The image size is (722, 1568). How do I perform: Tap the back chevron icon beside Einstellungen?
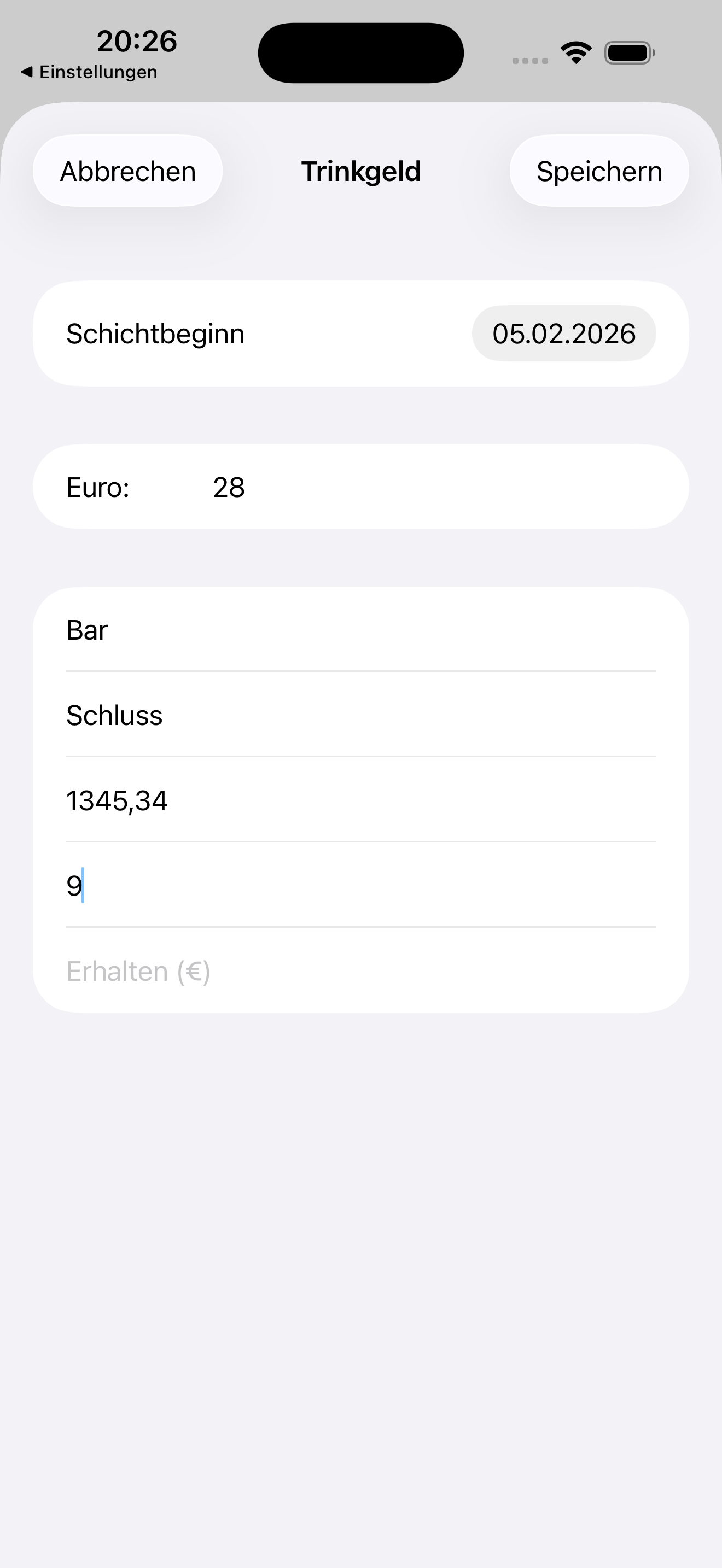27,71
